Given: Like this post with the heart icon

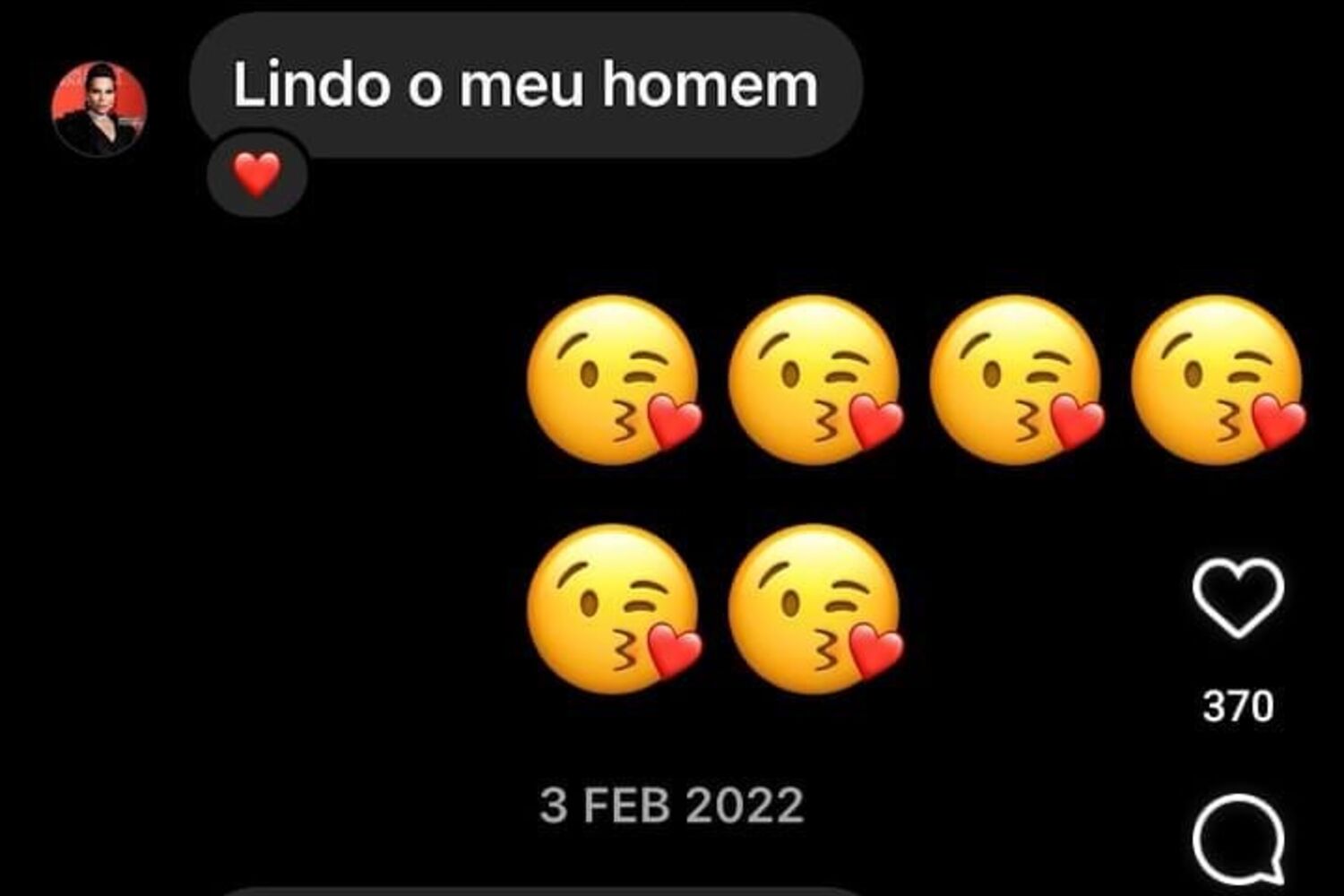Looking at the screenshot, I should (1237, 598).
